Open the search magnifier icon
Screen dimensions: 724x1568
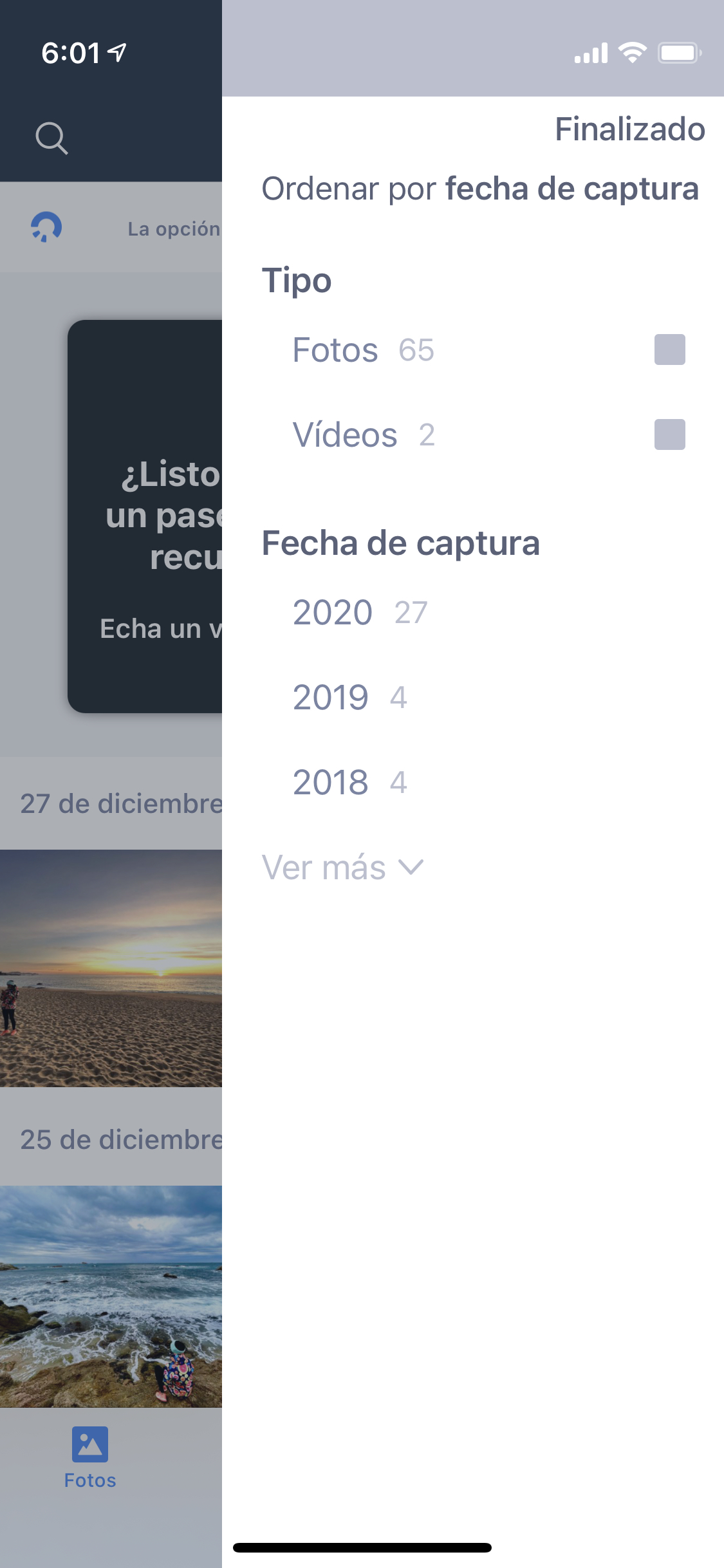click(51, 138)
